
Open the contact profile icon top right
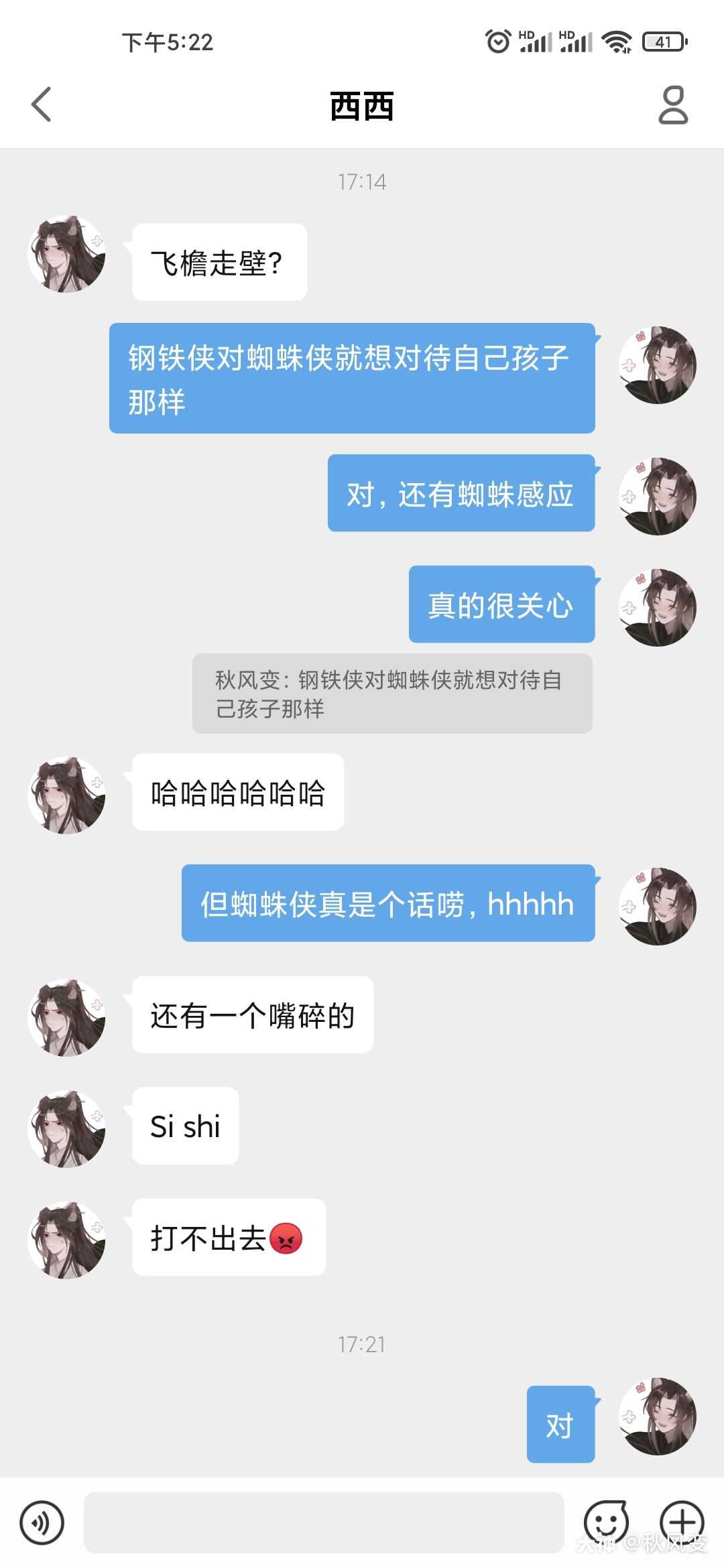coord(674,106)
